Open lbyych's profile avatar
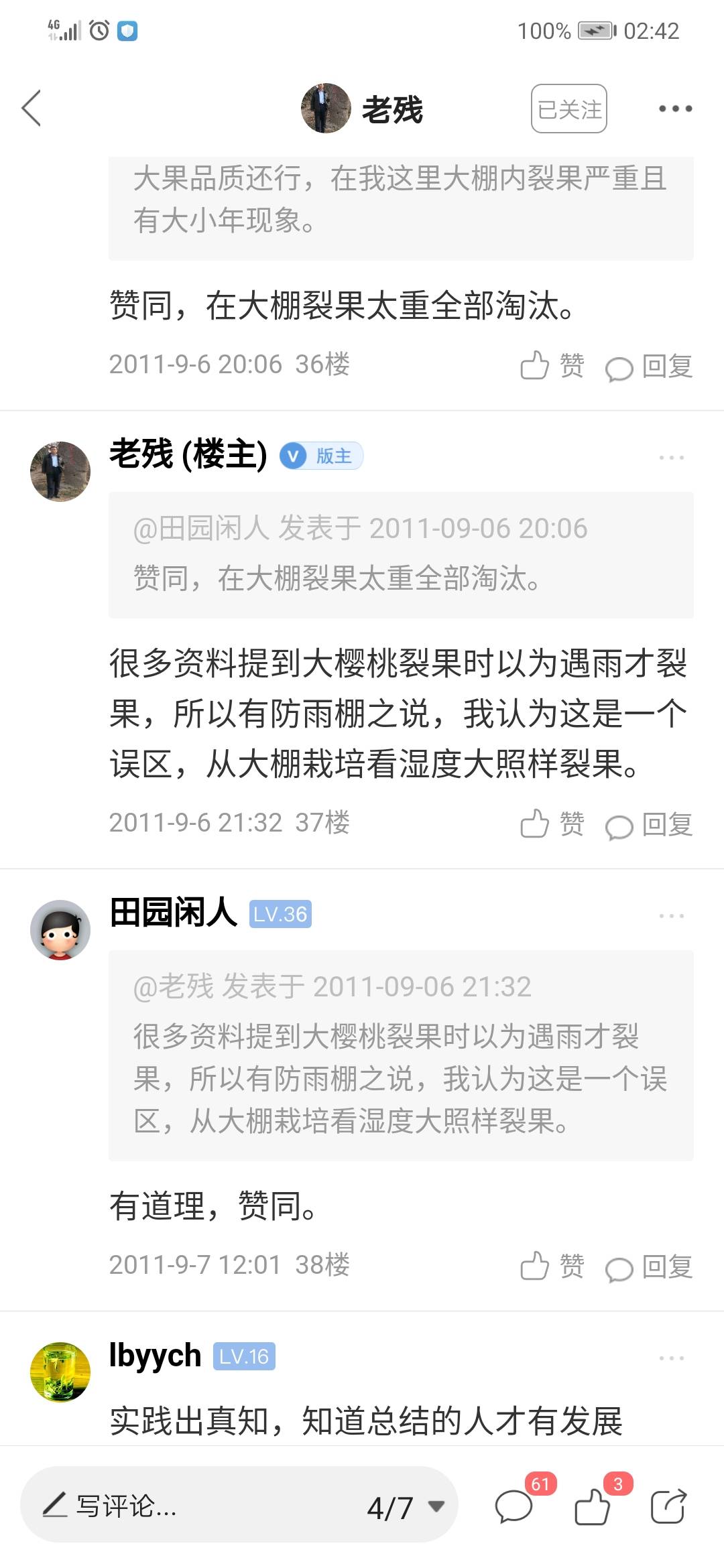Image resolution: width=724 pixels, height=1568 pixels. 60,1372
